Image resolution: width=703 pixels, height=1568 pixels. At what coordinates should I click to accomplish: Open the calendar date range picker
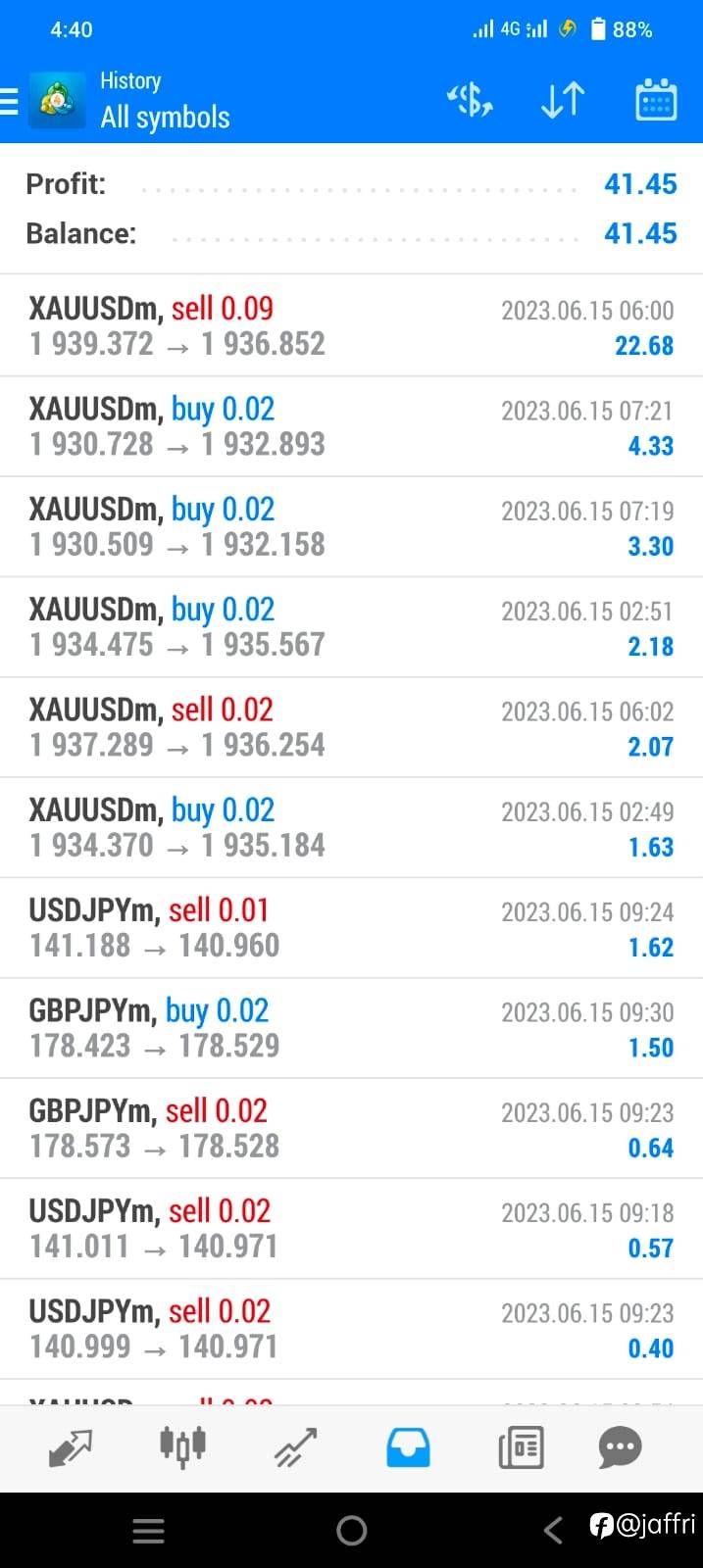click(656, 100)
